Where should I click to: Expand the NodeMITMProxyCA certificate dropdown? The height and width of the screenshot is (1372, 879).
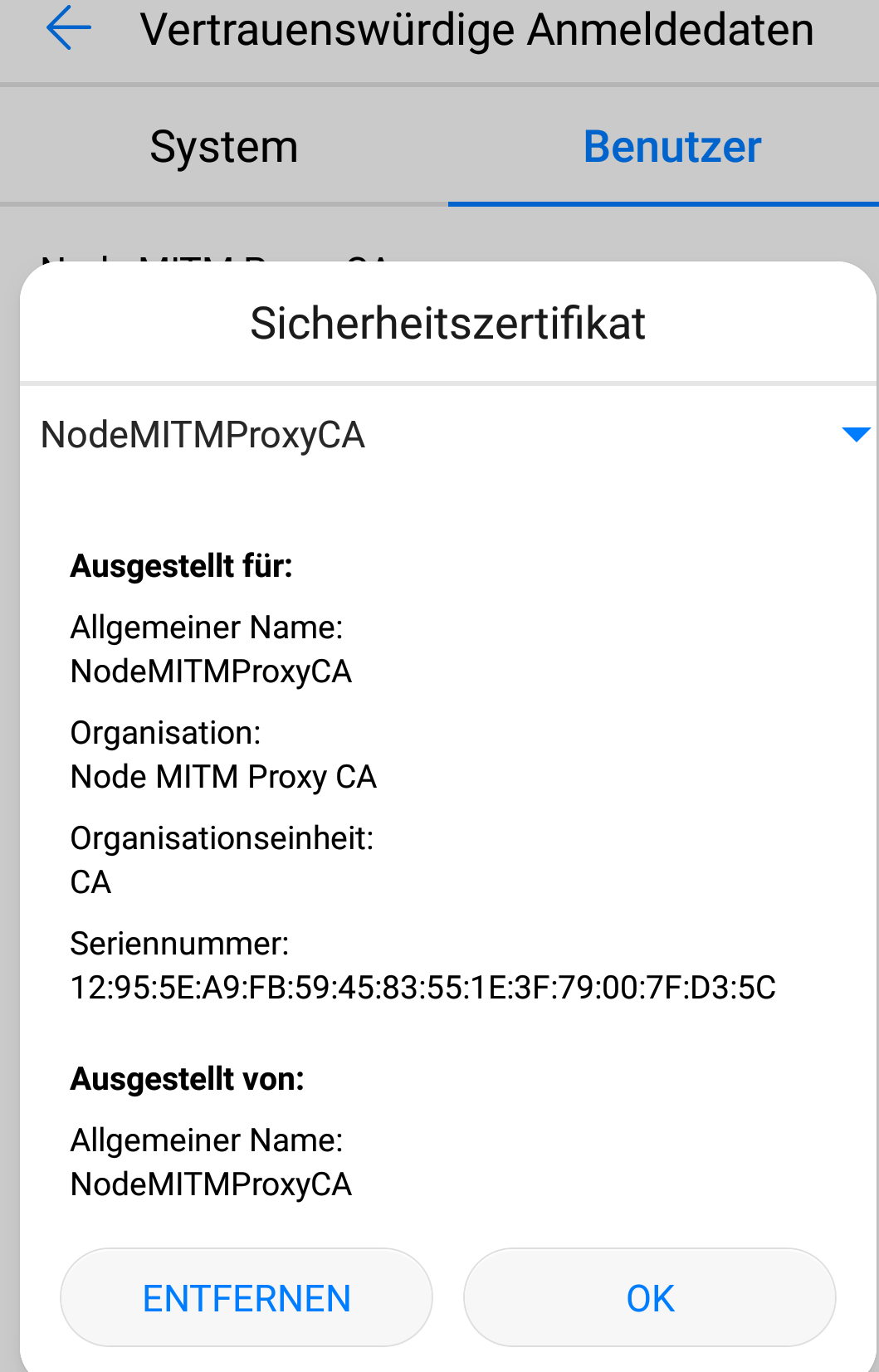(x=855, y=434)
